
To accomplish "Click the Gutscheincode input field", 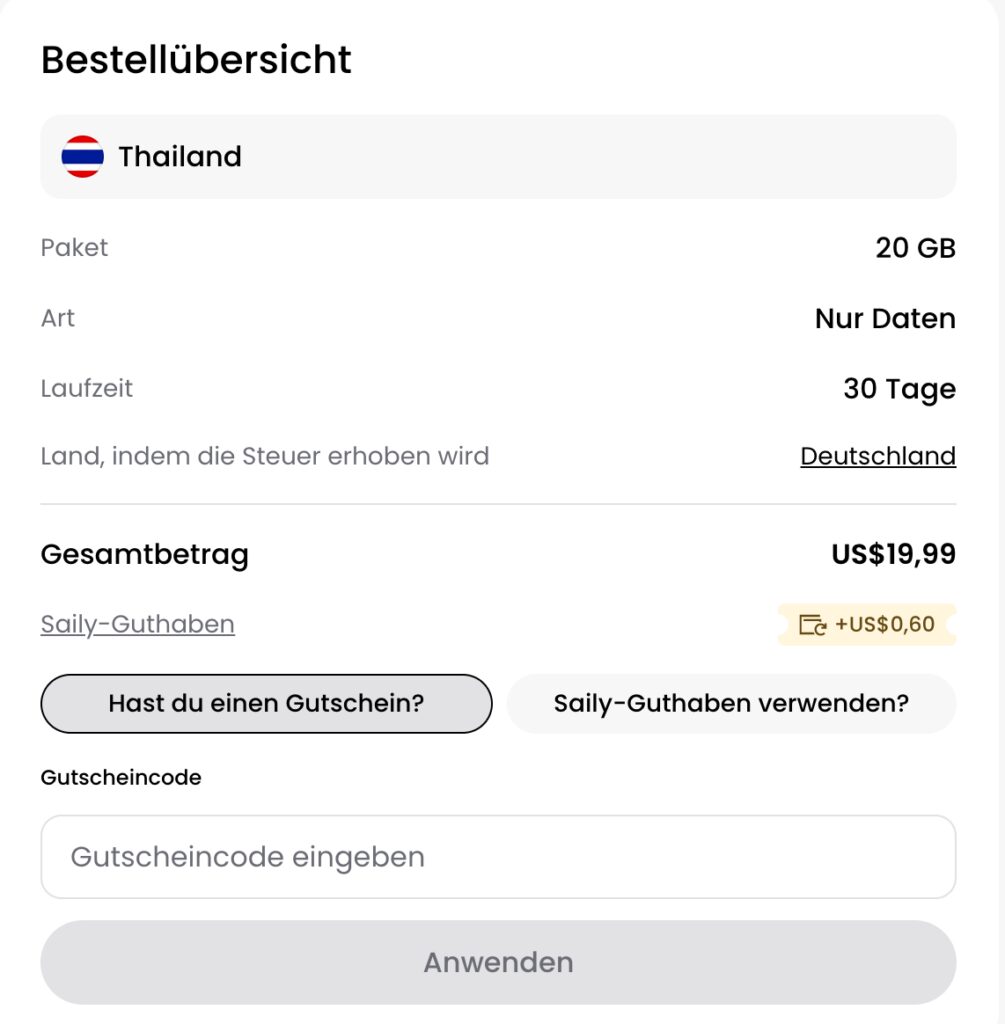I will [497, 856].
